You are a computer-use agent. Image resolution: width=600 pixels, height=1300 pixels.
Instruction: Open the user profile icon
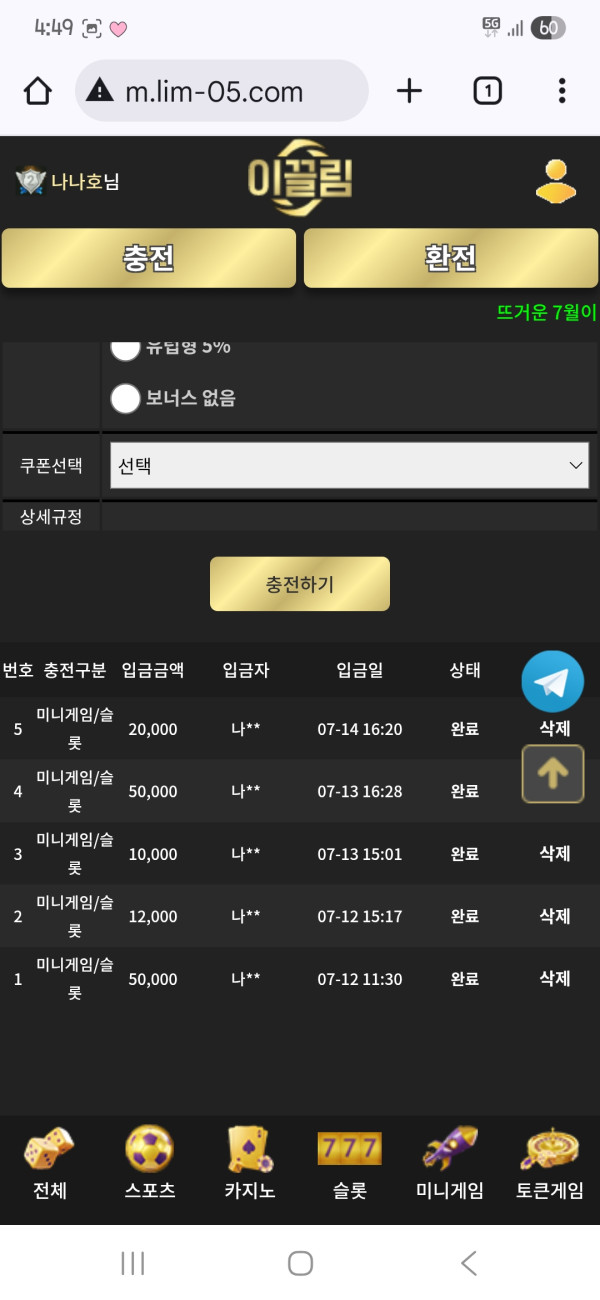(556, 181)
